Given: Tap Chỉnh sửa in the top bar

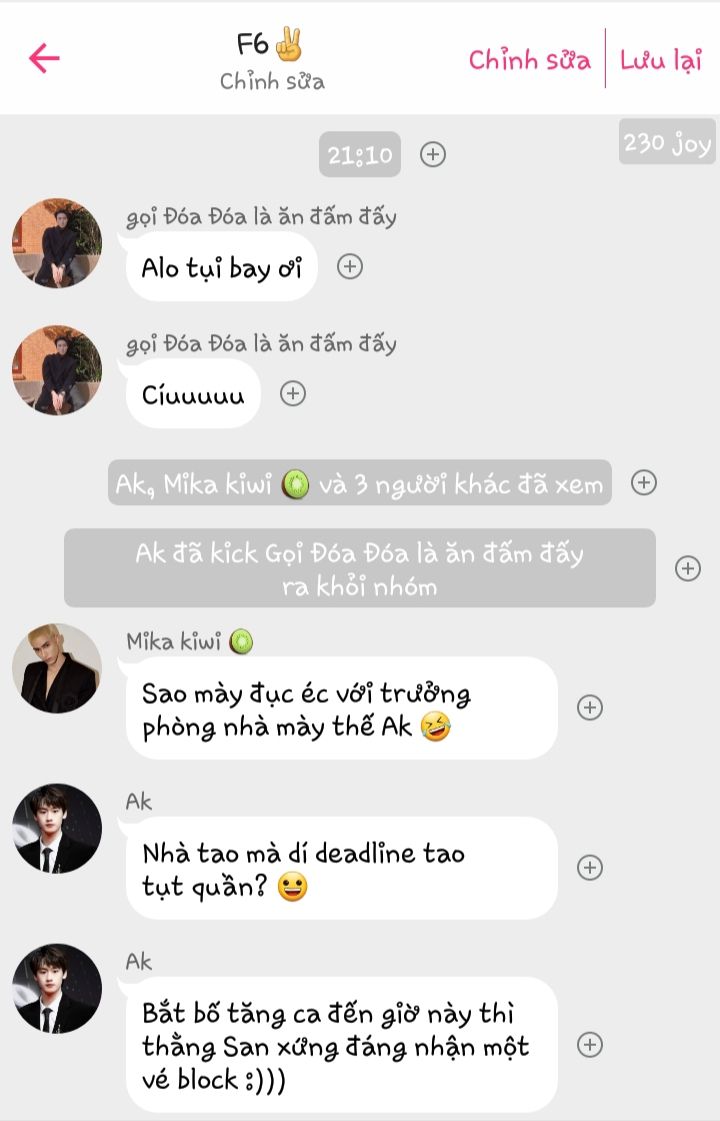Looking at the screenshot, I should pos(530,60).
